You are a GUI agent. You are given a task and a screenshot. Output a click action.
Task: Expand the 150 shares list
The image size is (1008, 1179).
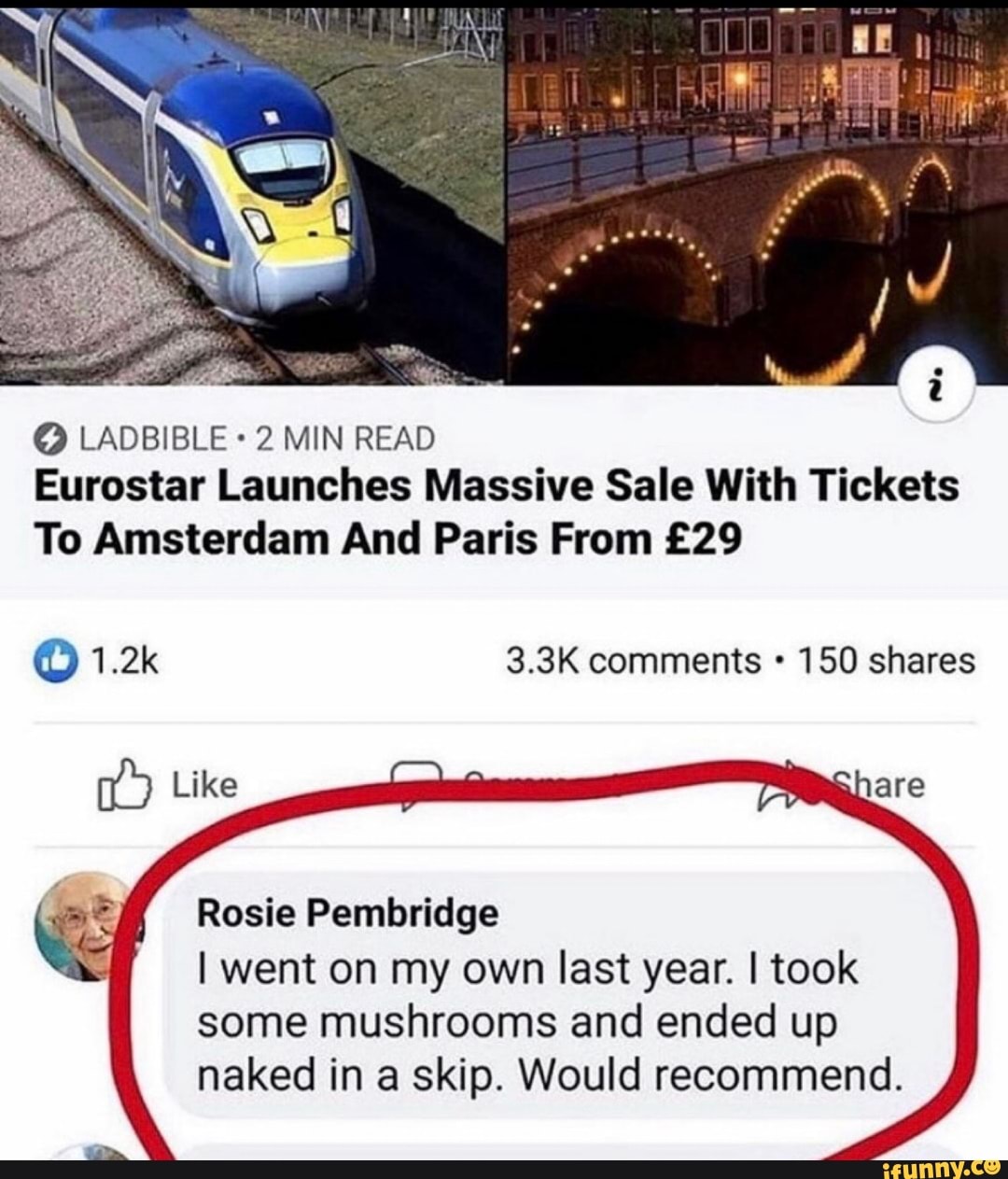point(887,660)
